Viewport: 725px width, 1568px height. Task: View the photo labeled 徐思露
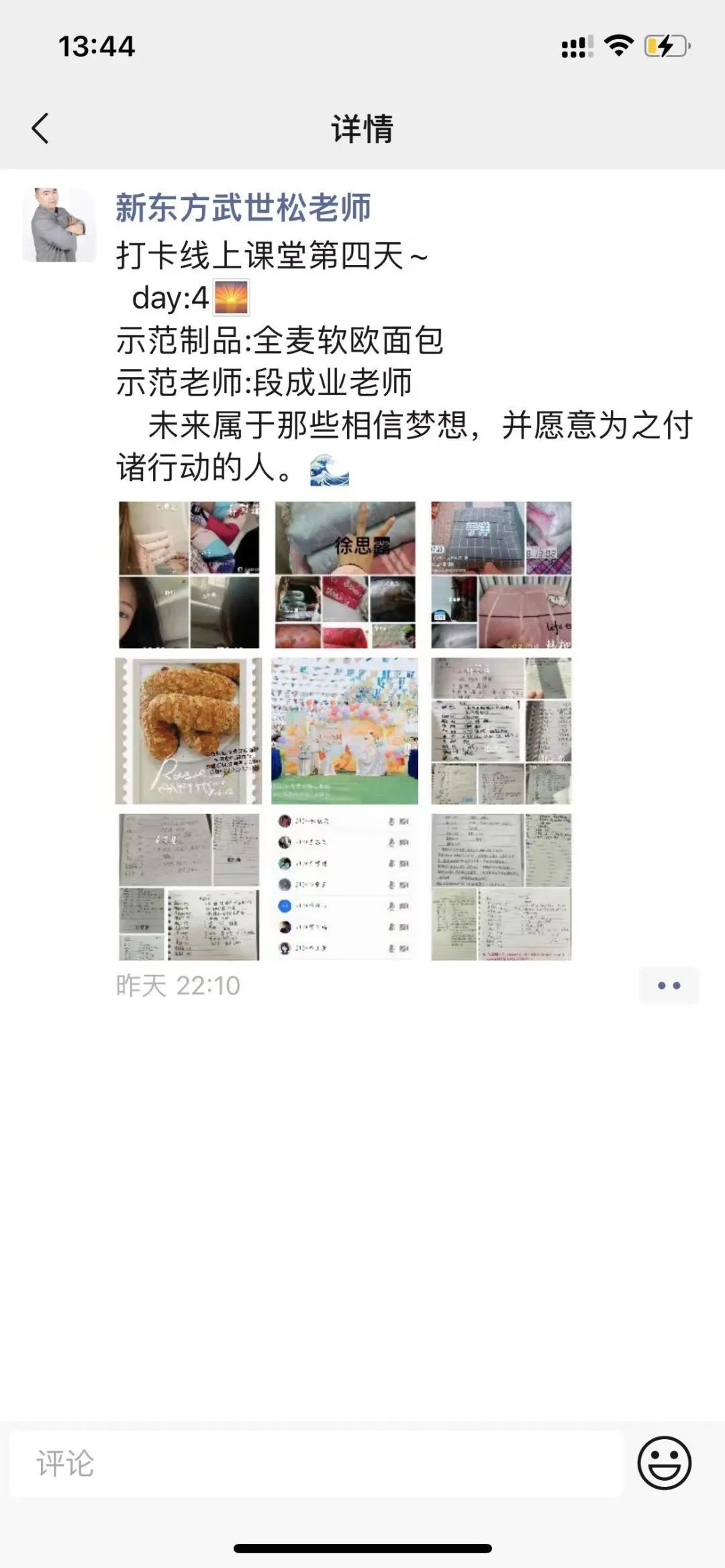click(x=344, y=575)
